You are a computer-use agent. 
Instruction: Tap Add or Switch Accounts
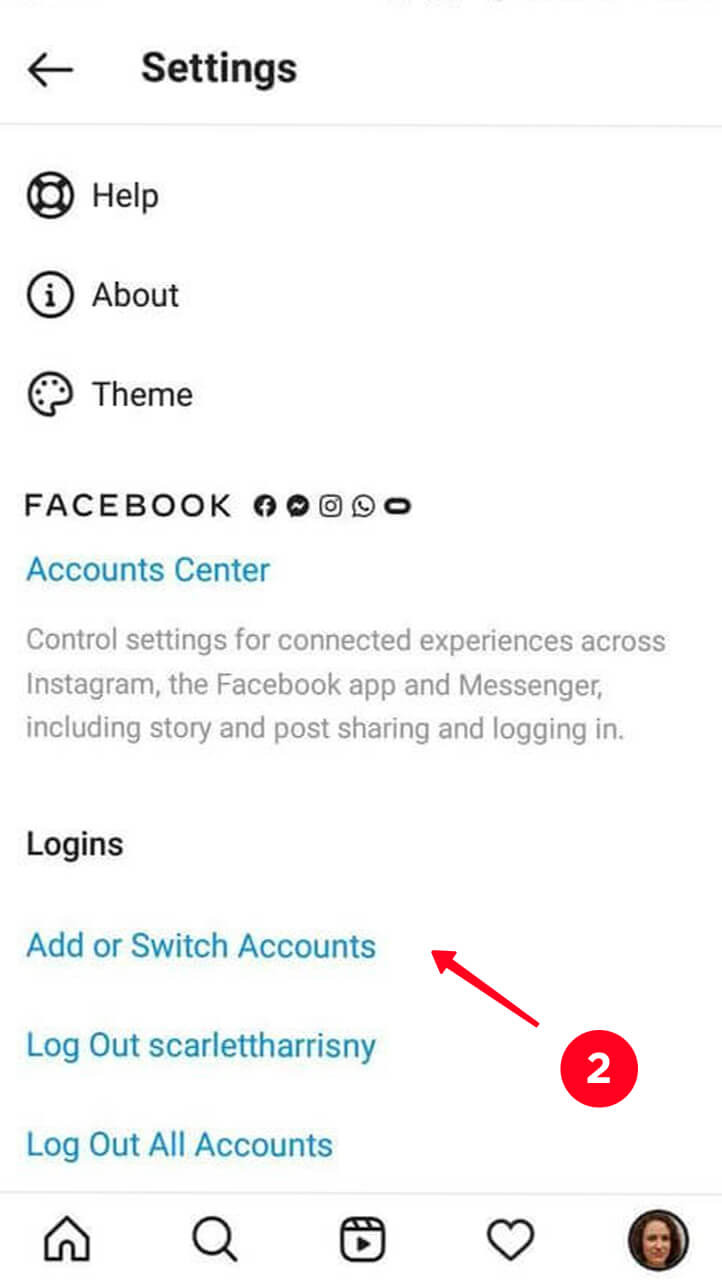pyautogui.click(x=201, y=946)
